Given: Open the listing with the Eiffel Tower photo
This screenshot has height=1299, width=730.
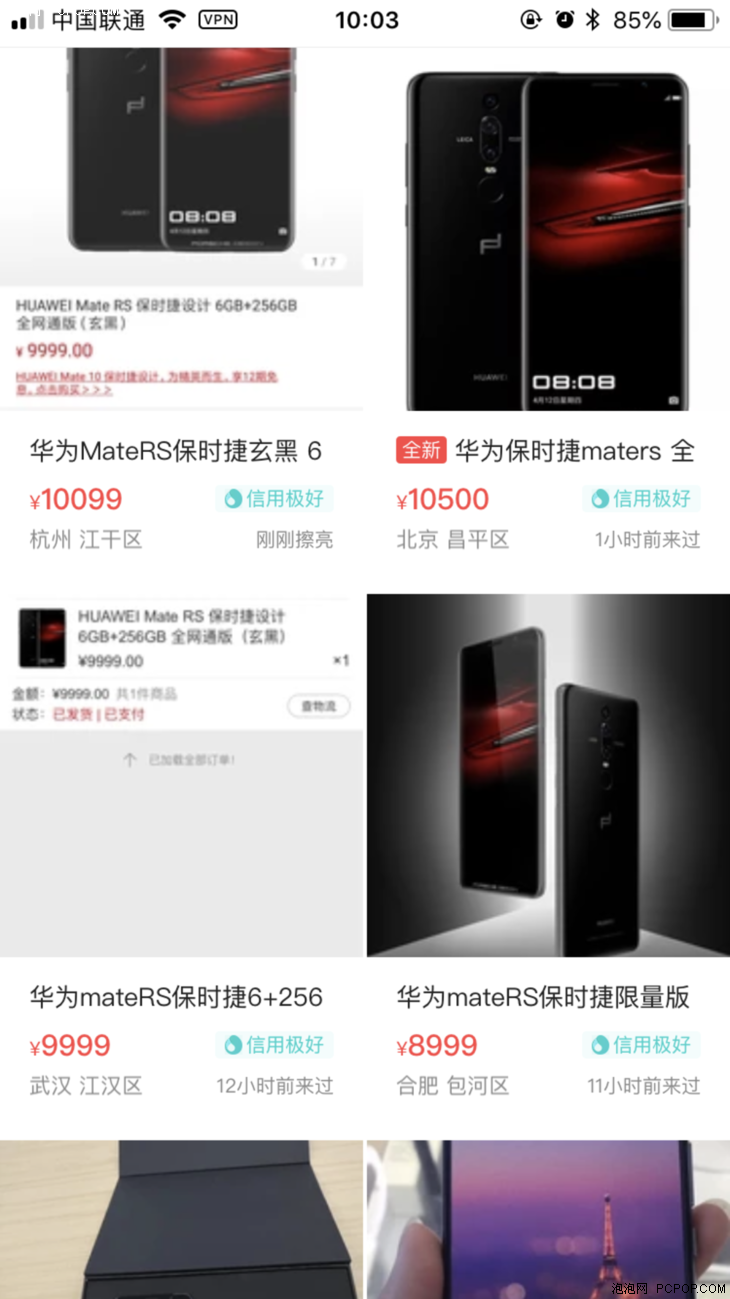Looking at the screenshot, I should point(547,1220).
